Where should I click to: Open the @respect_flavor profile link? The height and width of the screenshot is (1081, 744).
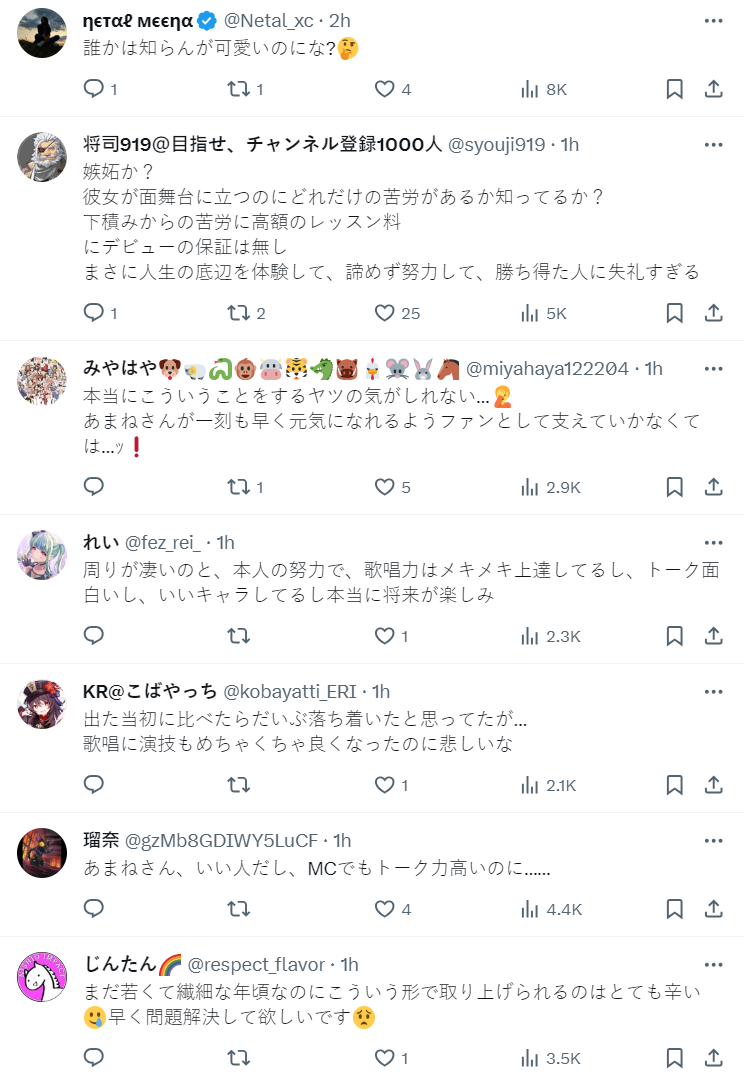coord(255,965)
